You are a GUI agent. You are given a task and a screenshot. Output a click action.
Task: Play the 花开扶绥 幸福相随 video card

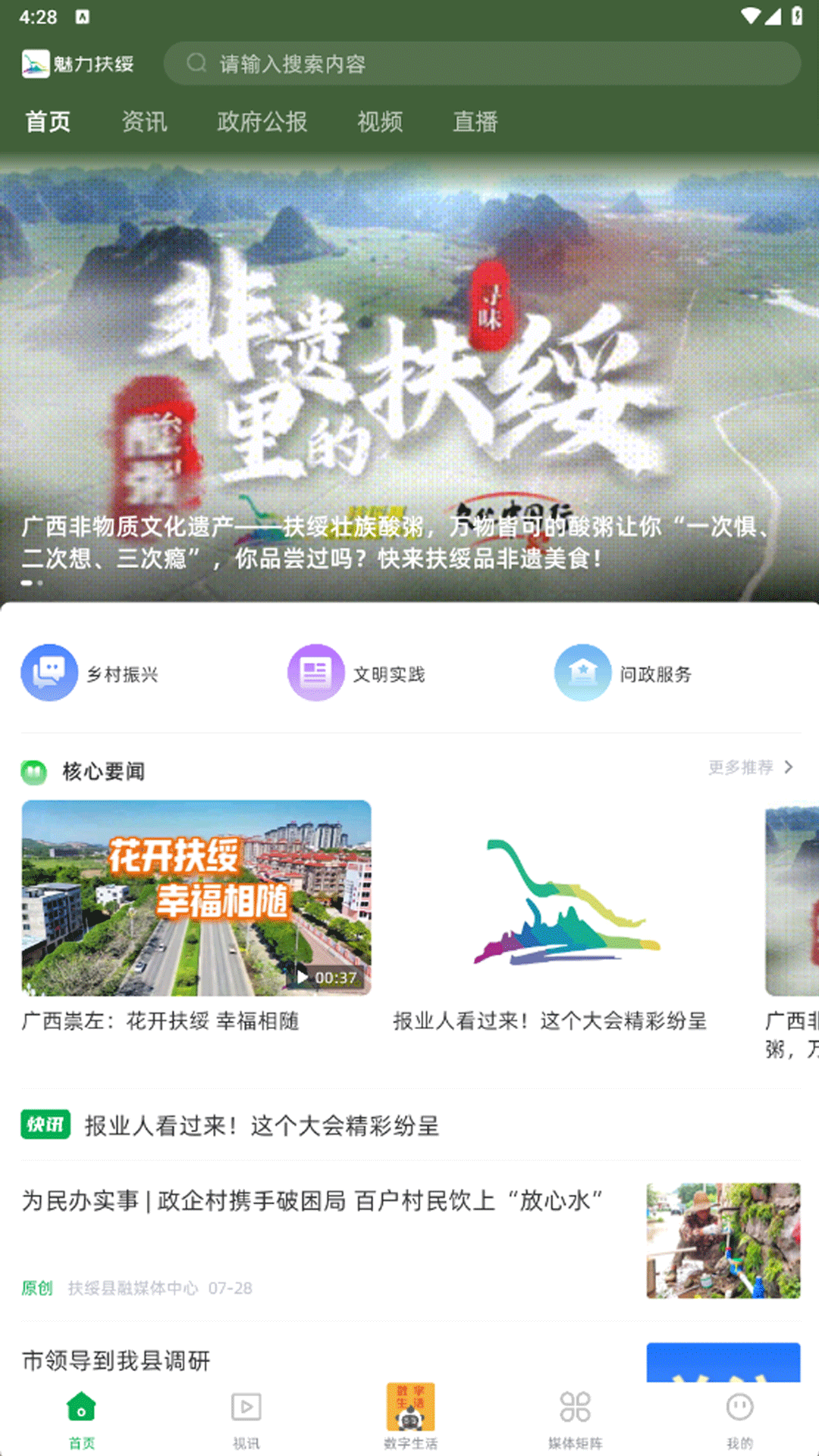196,898
